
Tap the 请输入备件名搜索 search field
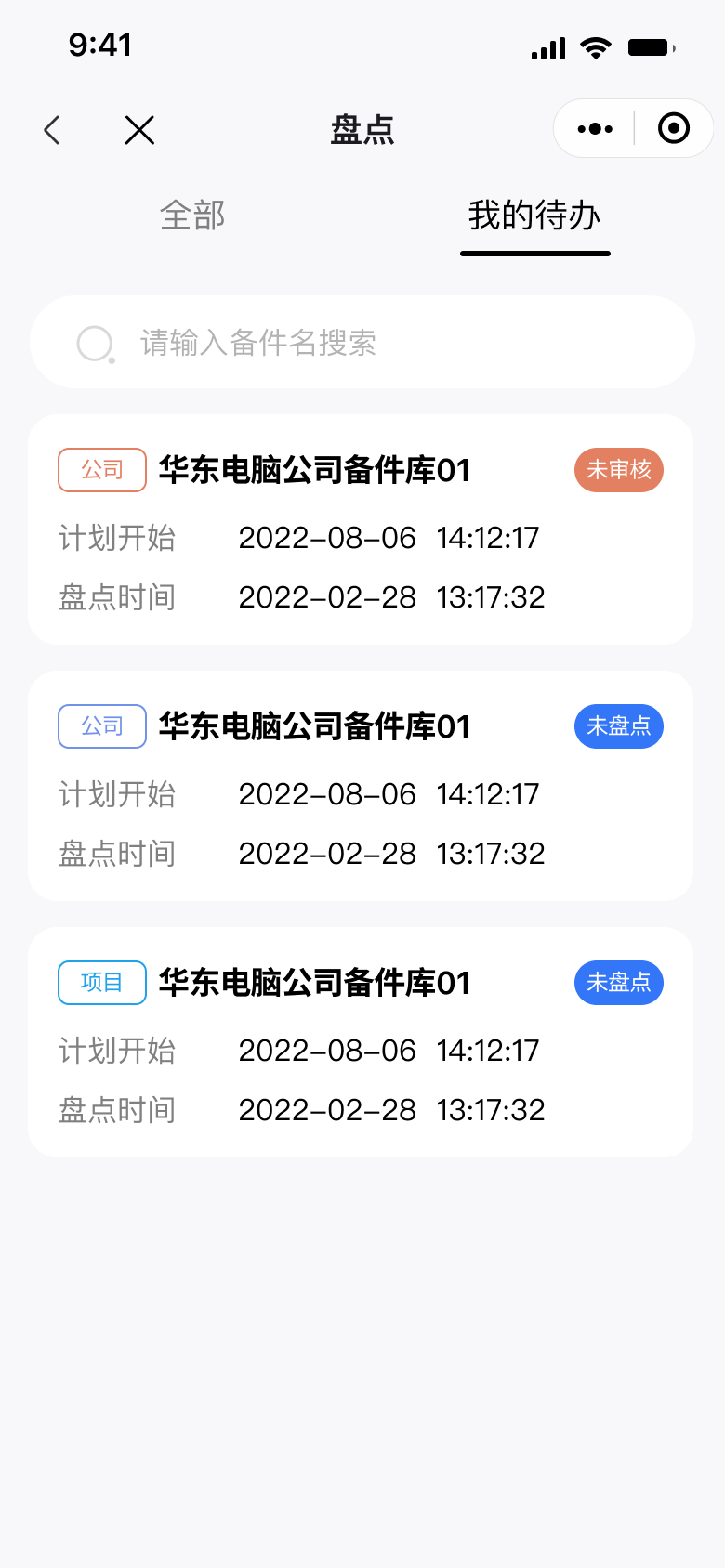coord(362,342)
